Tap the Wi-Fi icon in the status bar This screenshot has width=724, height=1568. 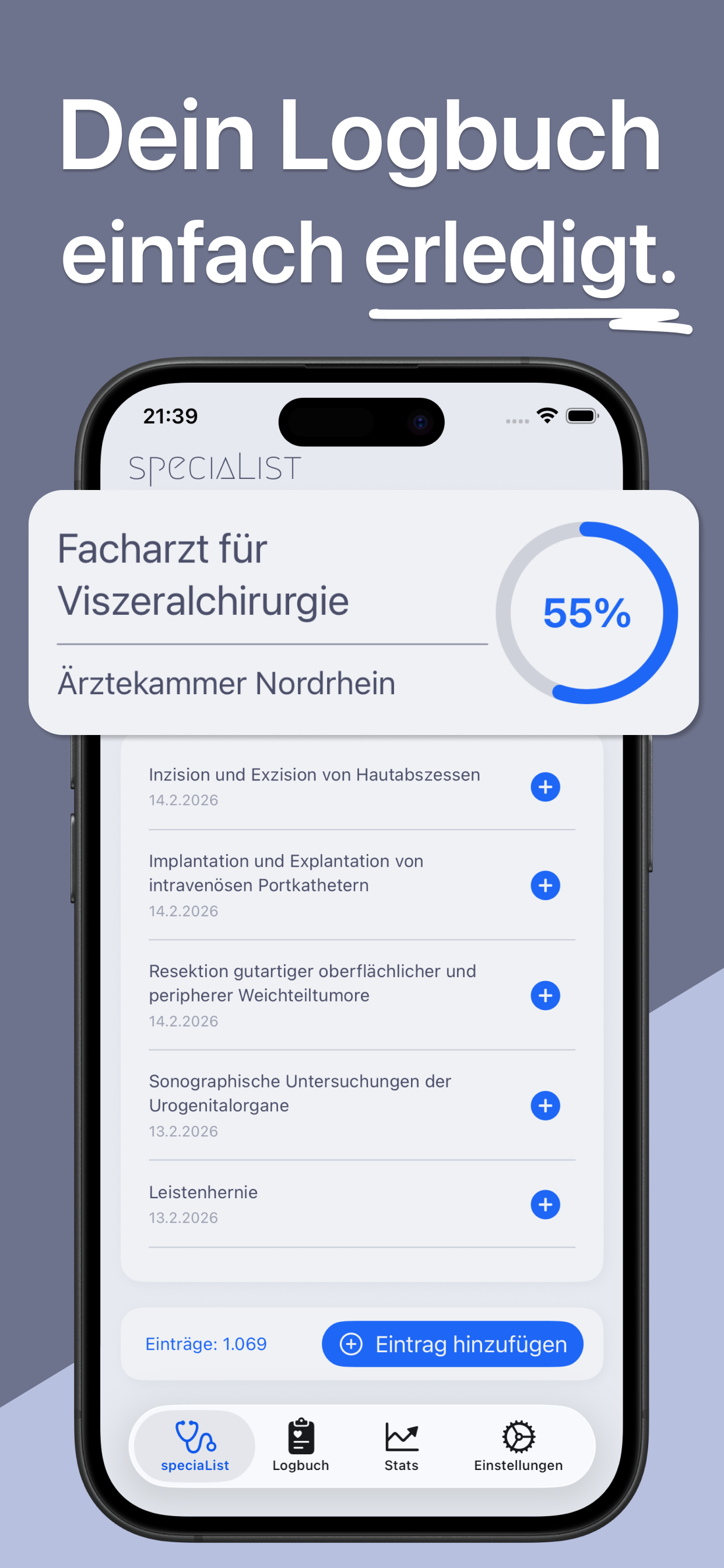[546, 416]
